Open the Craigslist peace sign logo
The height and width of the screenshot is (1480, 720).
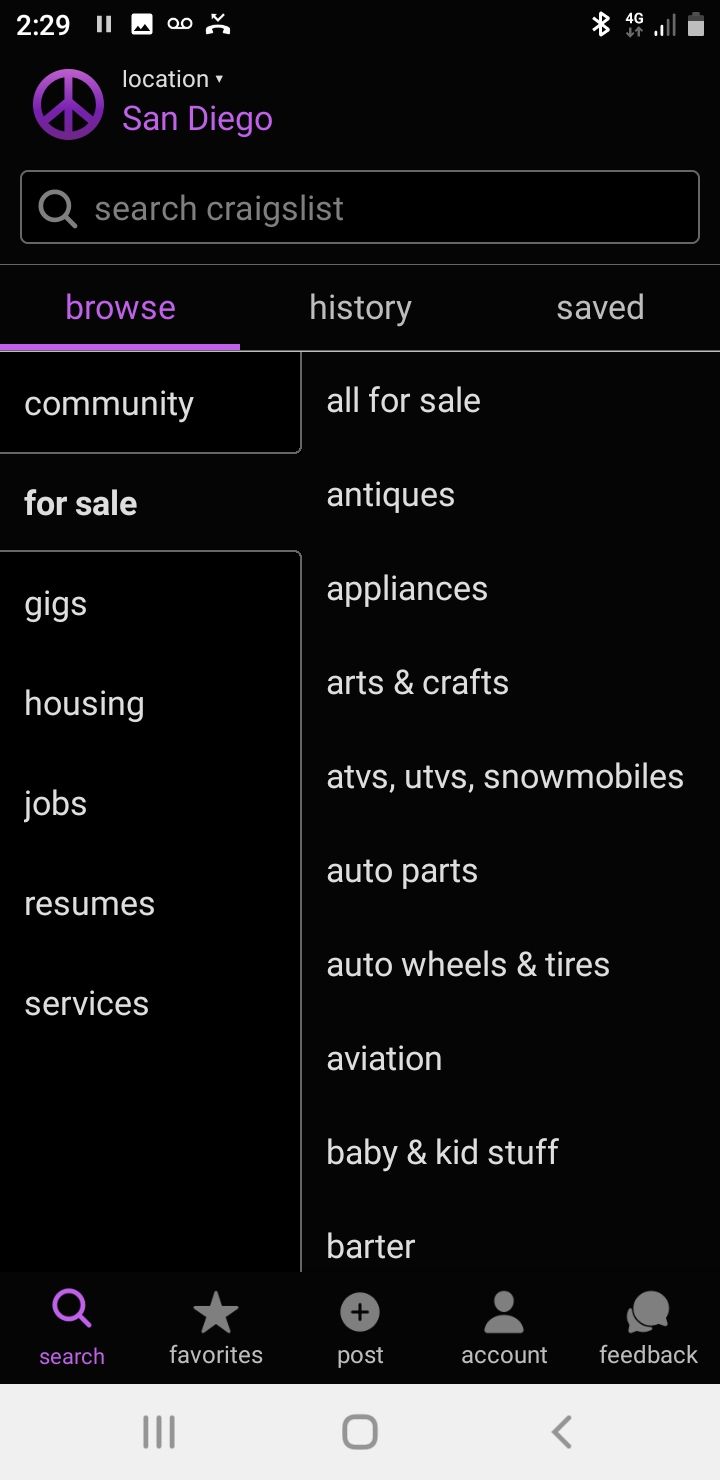click(67, 104)
